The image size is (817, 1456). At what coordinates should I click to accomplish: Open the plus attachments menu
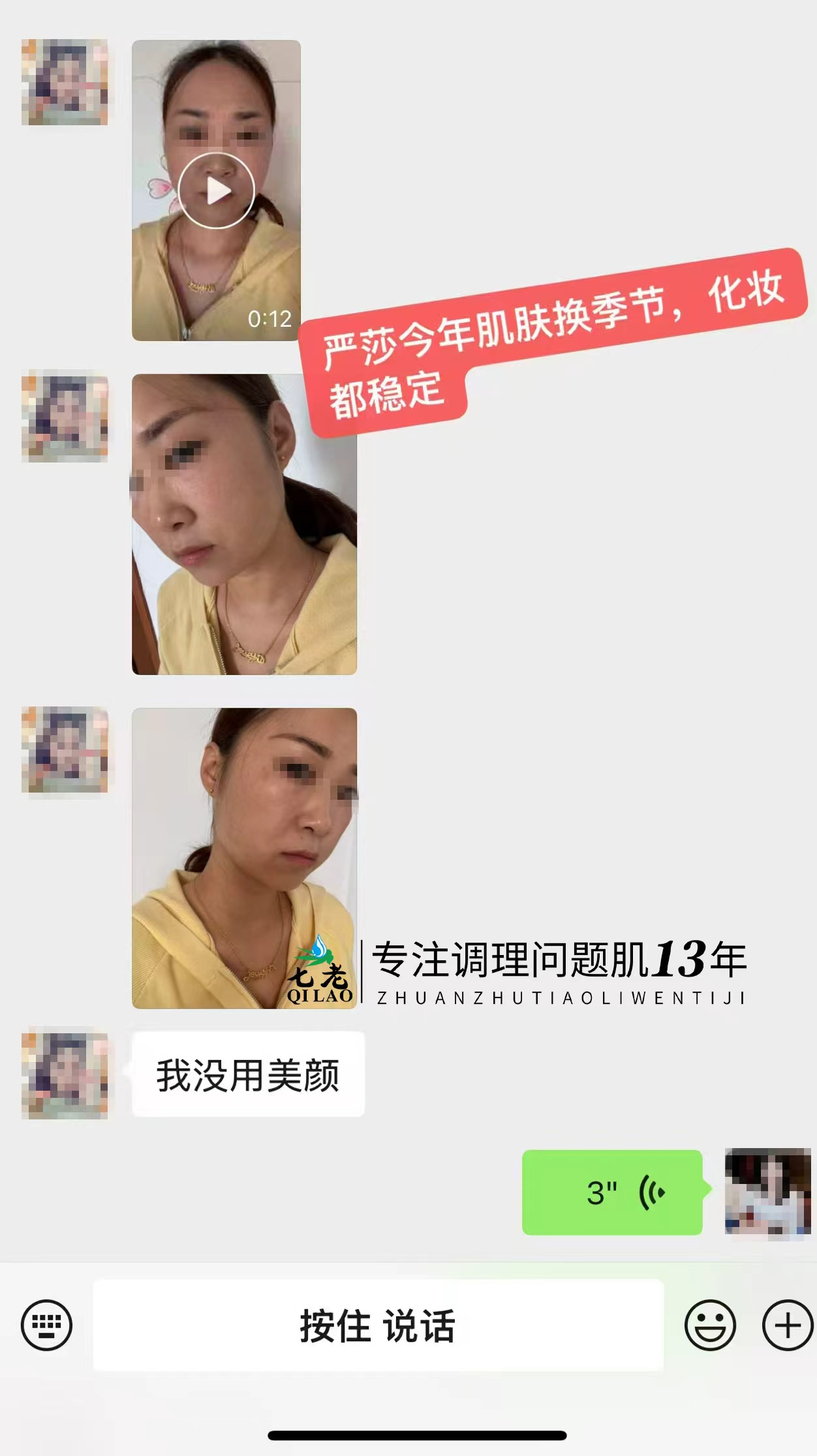(788, 1325)
